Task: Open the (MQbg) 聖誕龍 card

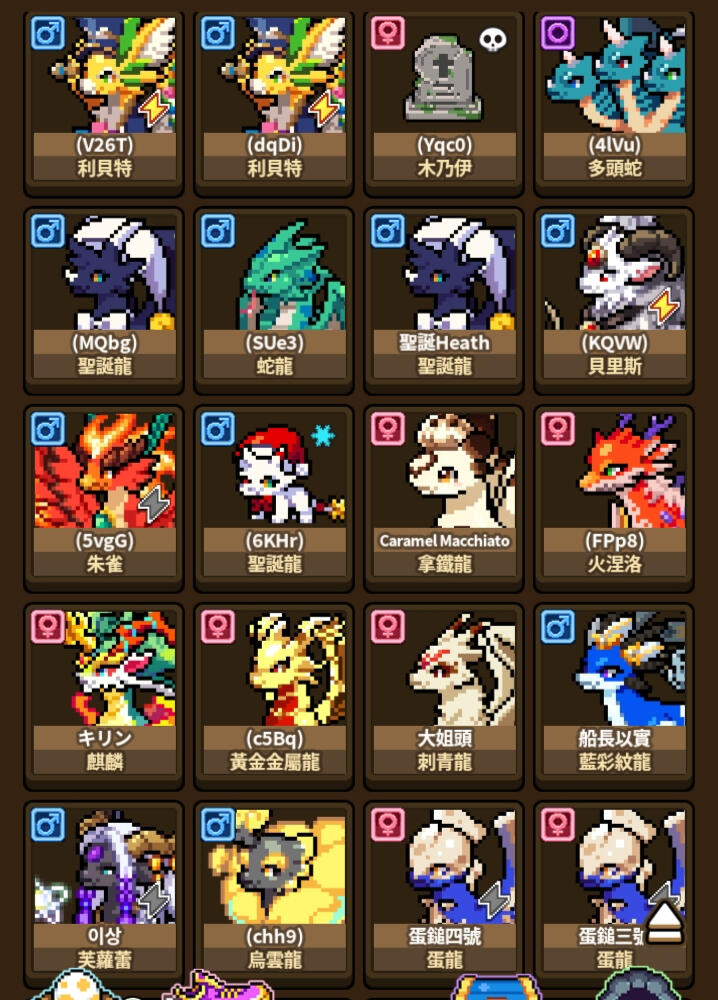Action: coord(104,295)
